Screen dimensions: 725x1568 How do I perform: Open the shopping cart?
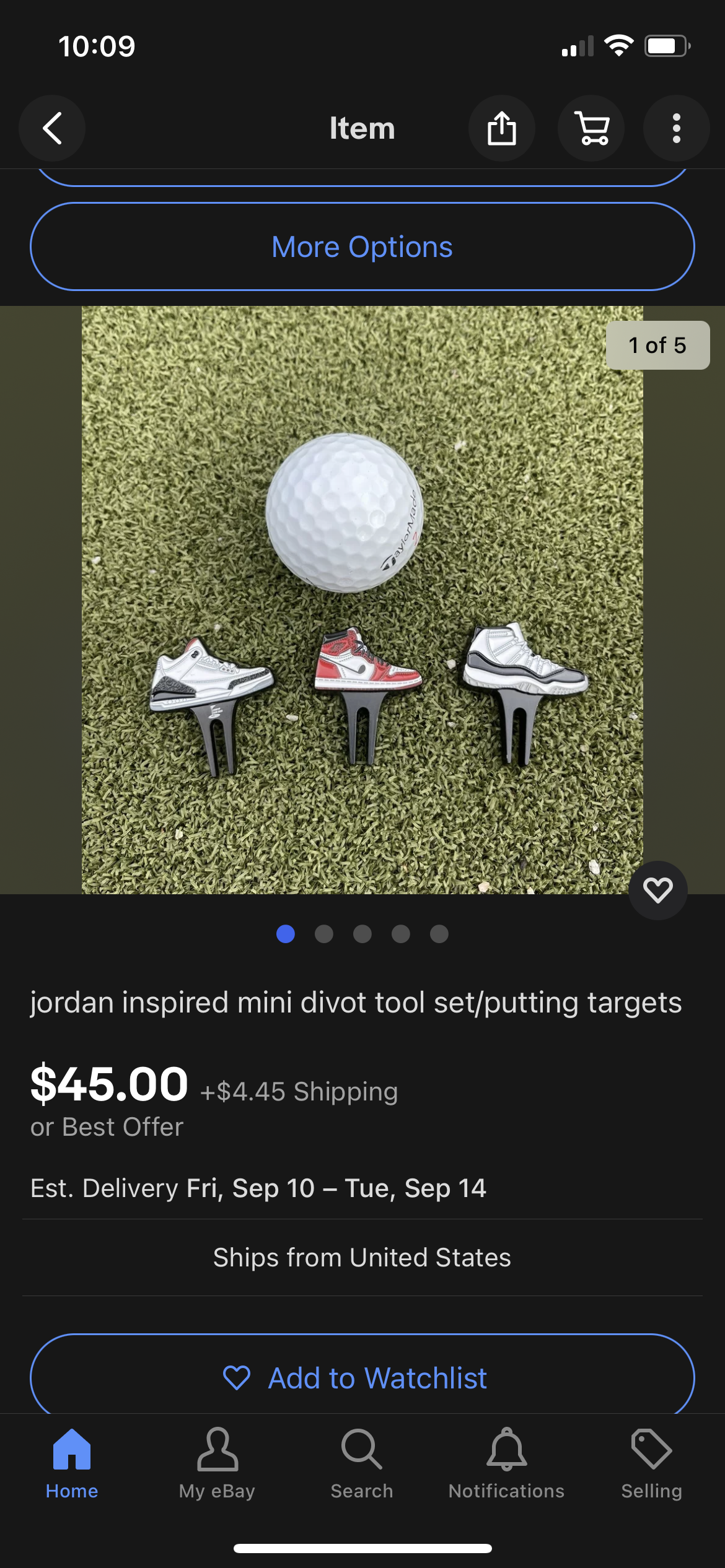[x=591, y=128]
